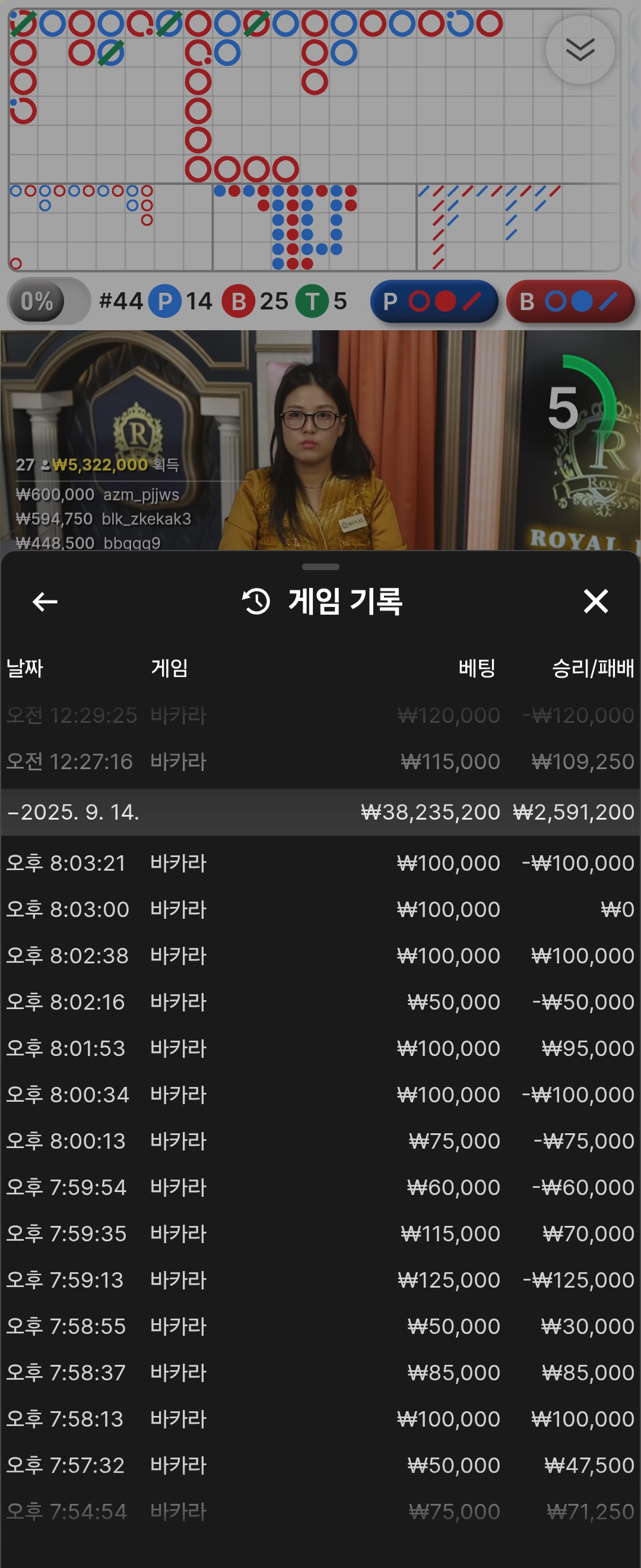Tap the Player prediction button
641x1568 pixels.
(434, 301)
